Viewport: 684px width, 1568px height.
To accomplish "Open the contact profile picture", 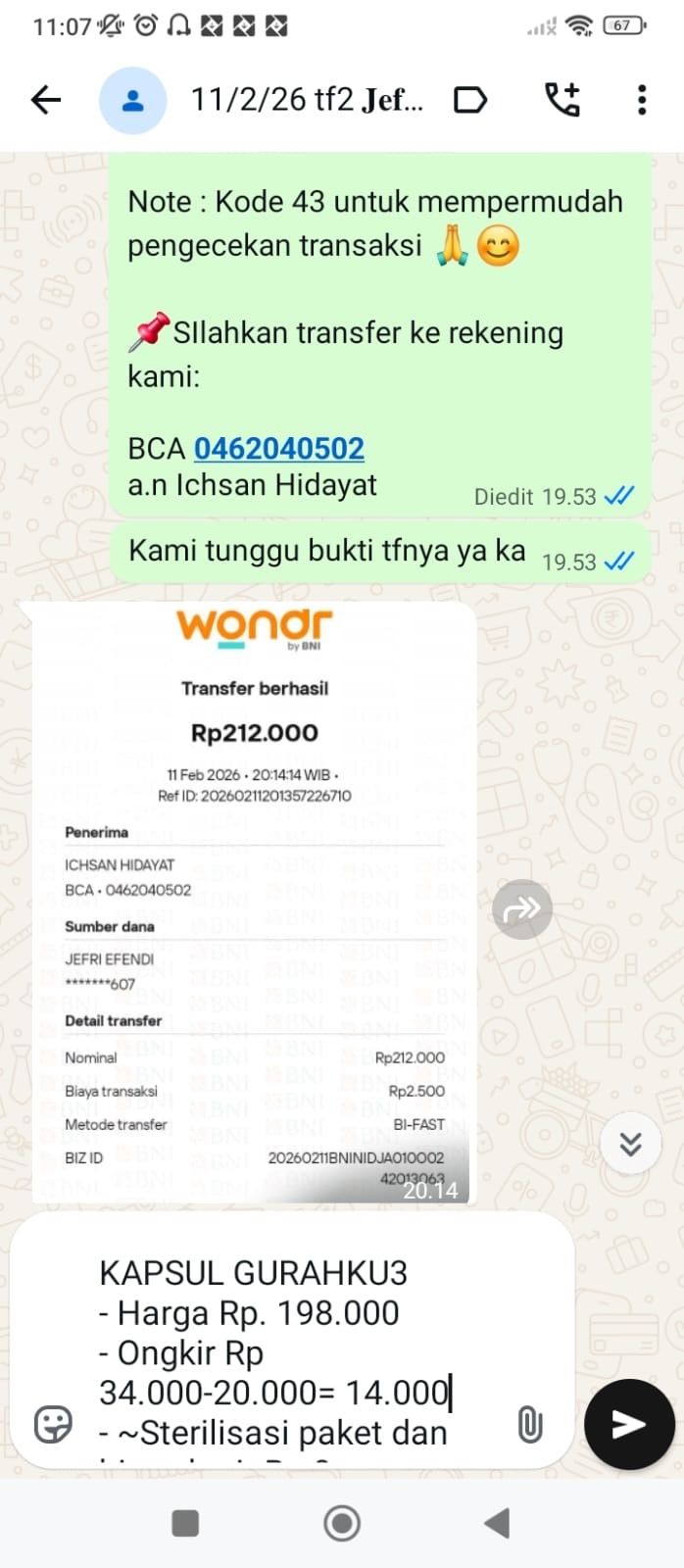I will (x=132, y=100).
